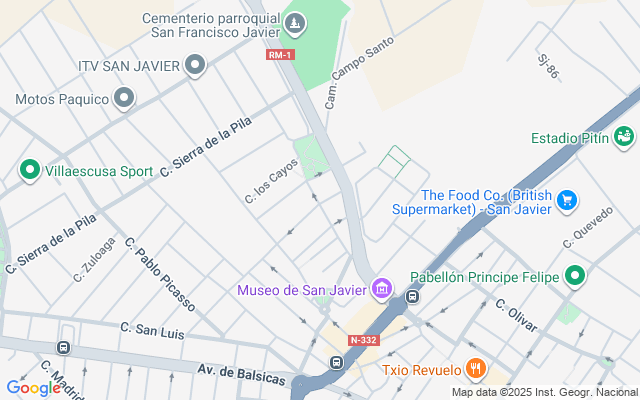Select the ITV SAN JAVIER map pin

pyautogui.click(x=195, y=66)
